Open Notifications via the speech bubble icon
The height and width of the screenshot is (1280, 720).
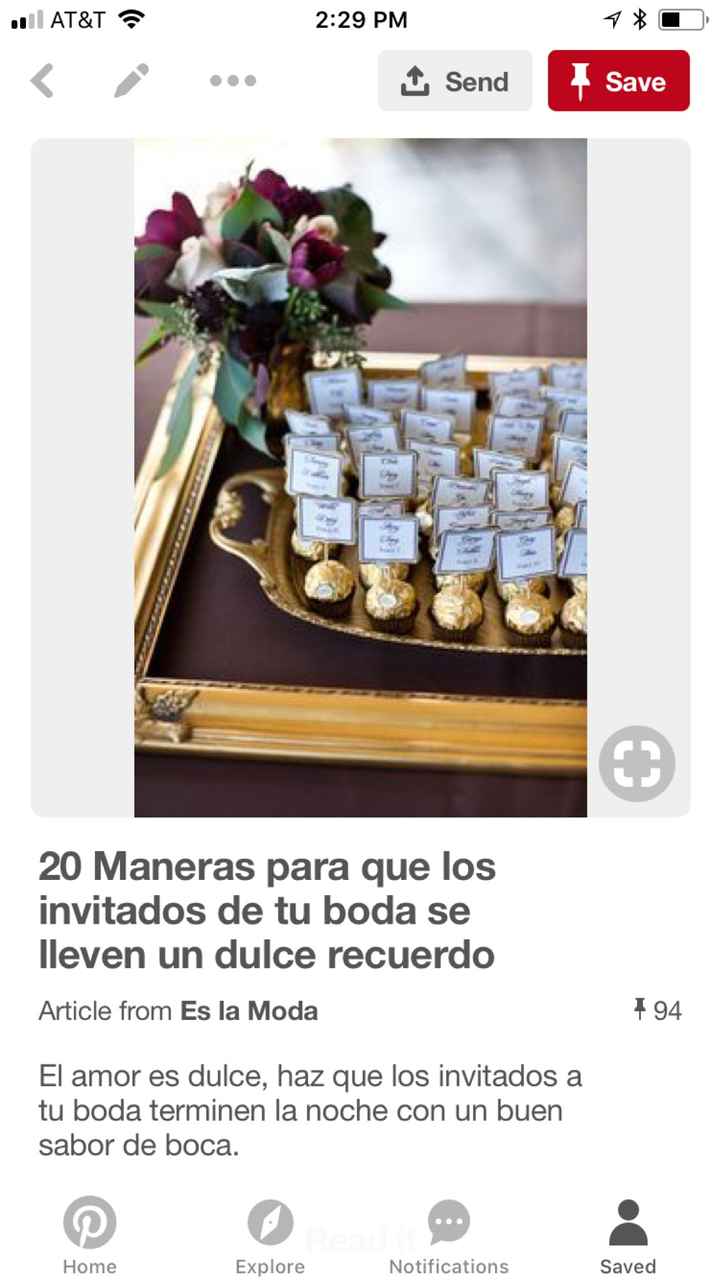click(448, 1221)
